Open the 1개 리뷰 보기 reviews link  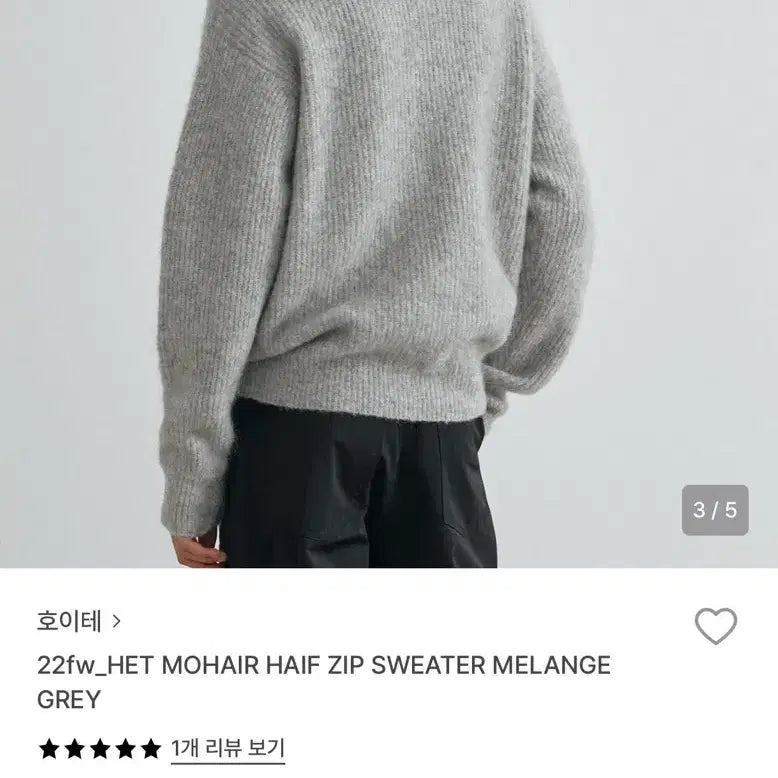(x=228, y=747)
